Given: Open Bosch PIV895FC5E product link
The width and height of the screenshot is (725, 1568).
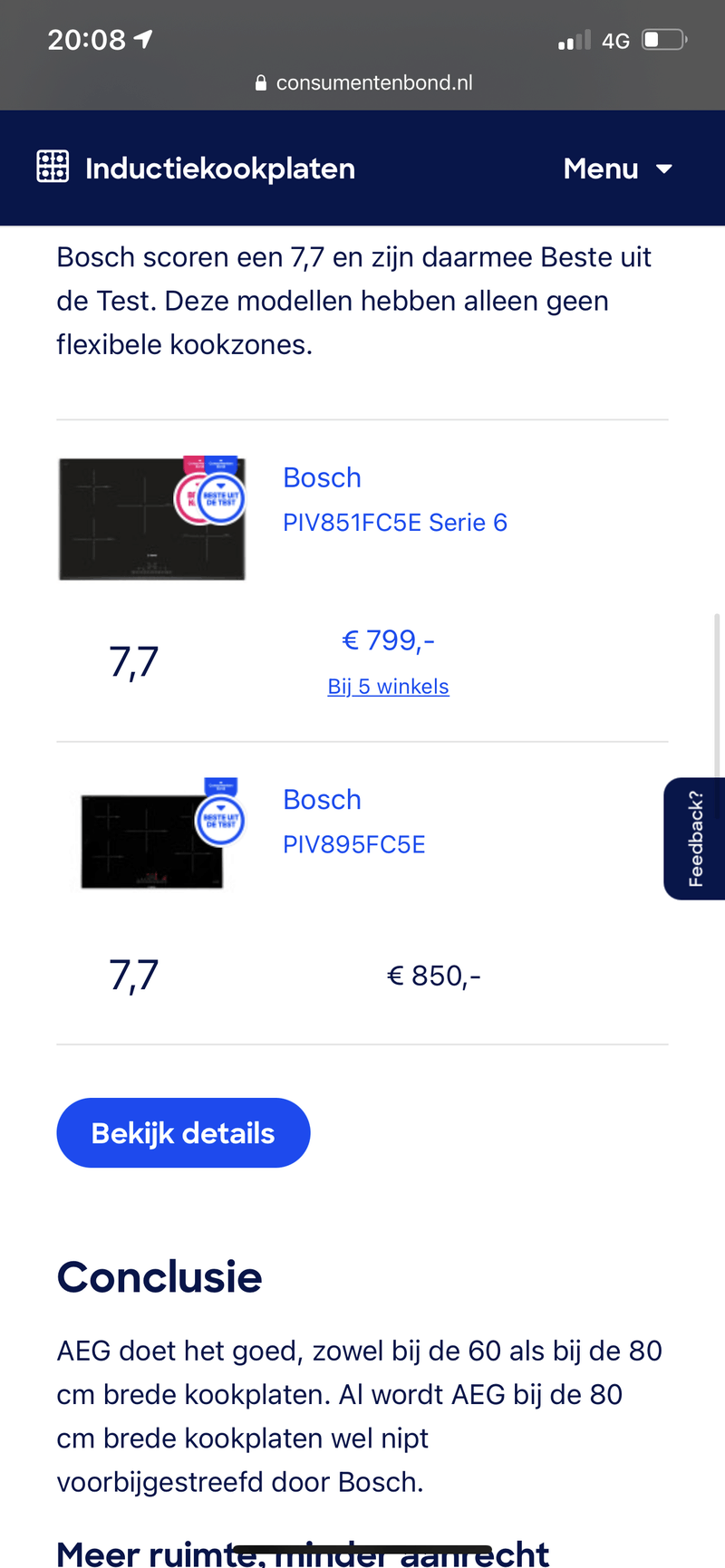Looking at the screenshot, I should (x=353, y=822).
